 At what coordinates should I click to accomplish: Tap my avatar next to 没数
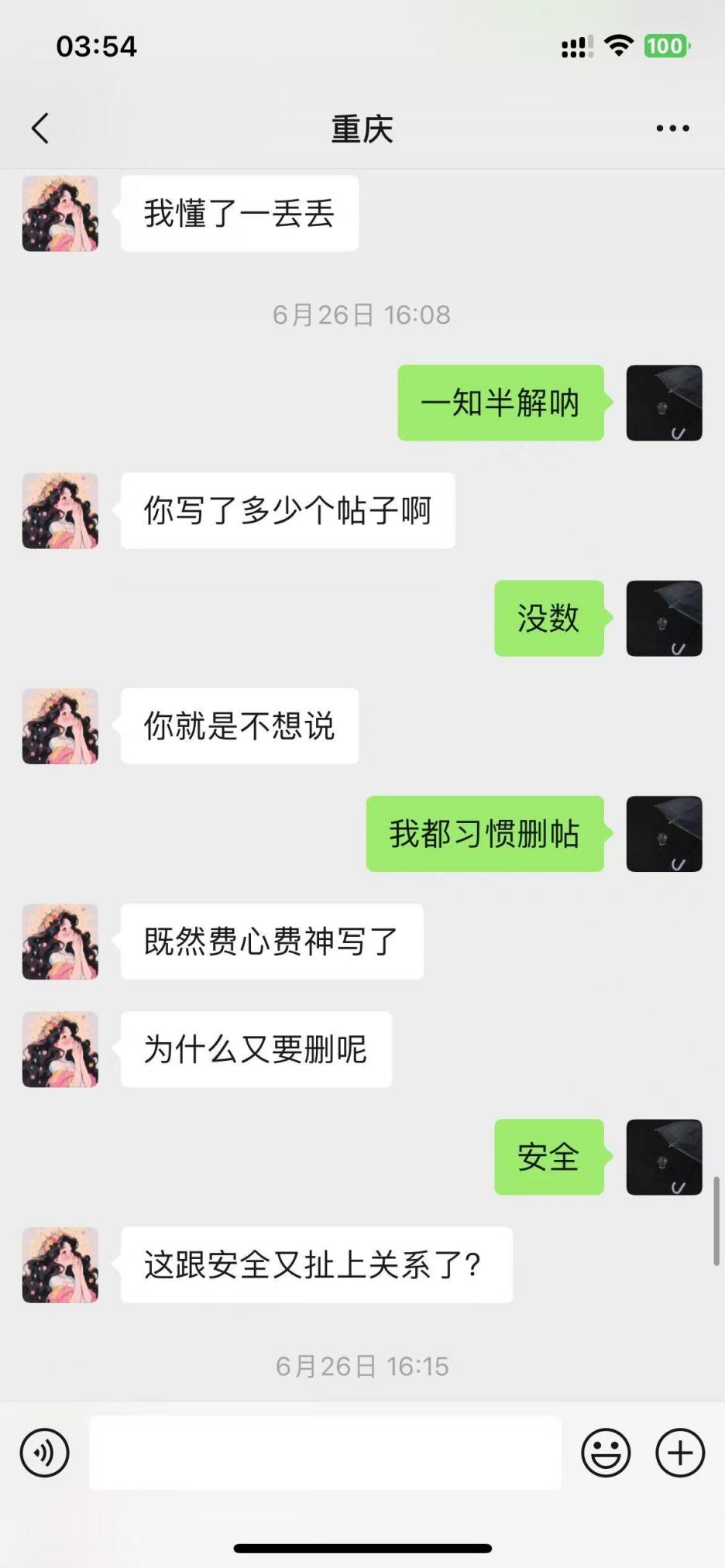point(664,619)
